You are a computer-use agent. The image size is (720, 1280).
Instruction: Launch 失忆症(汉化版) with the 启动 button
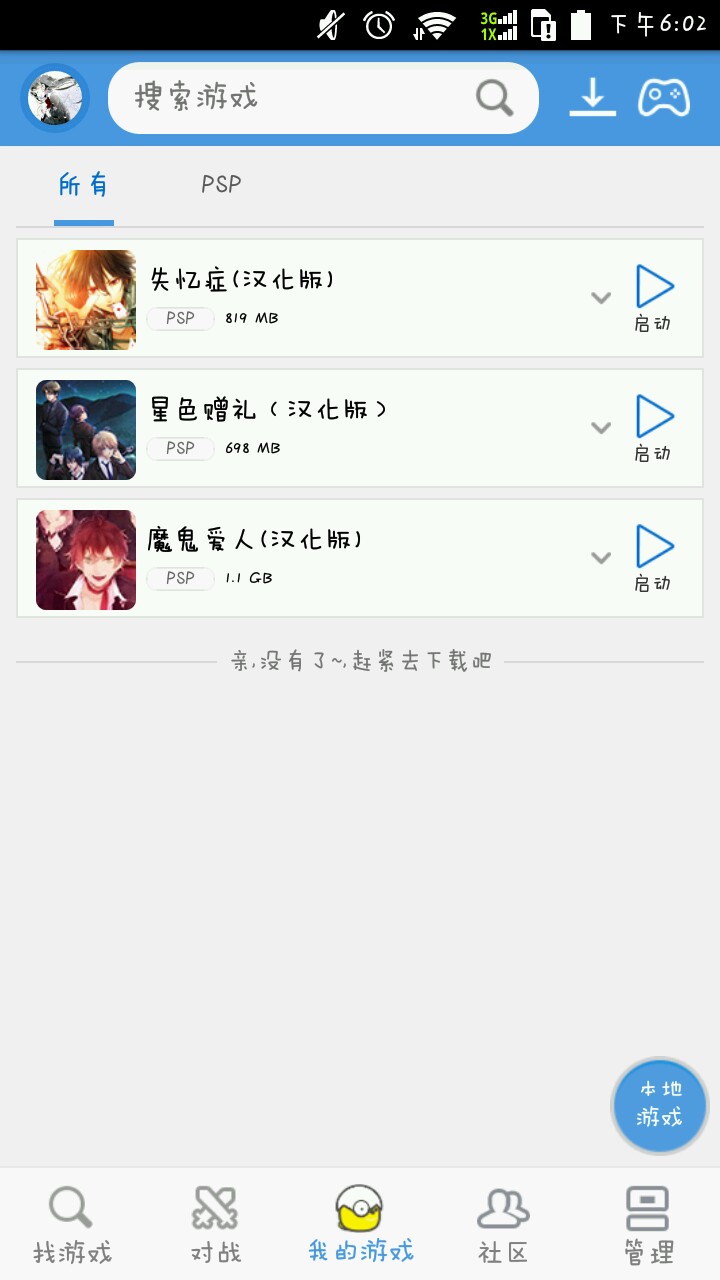(654, 298)
